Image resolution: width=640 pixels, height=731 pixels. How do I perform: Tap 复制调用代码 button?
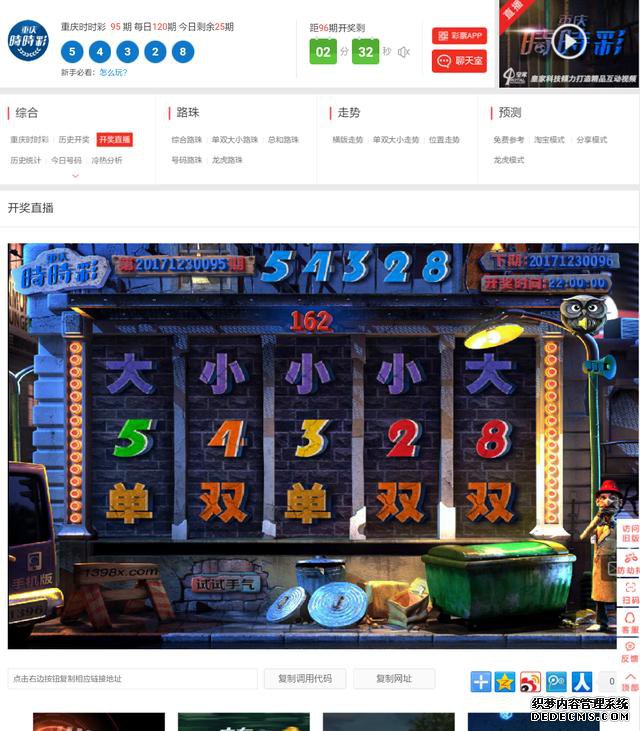[305, 679]
